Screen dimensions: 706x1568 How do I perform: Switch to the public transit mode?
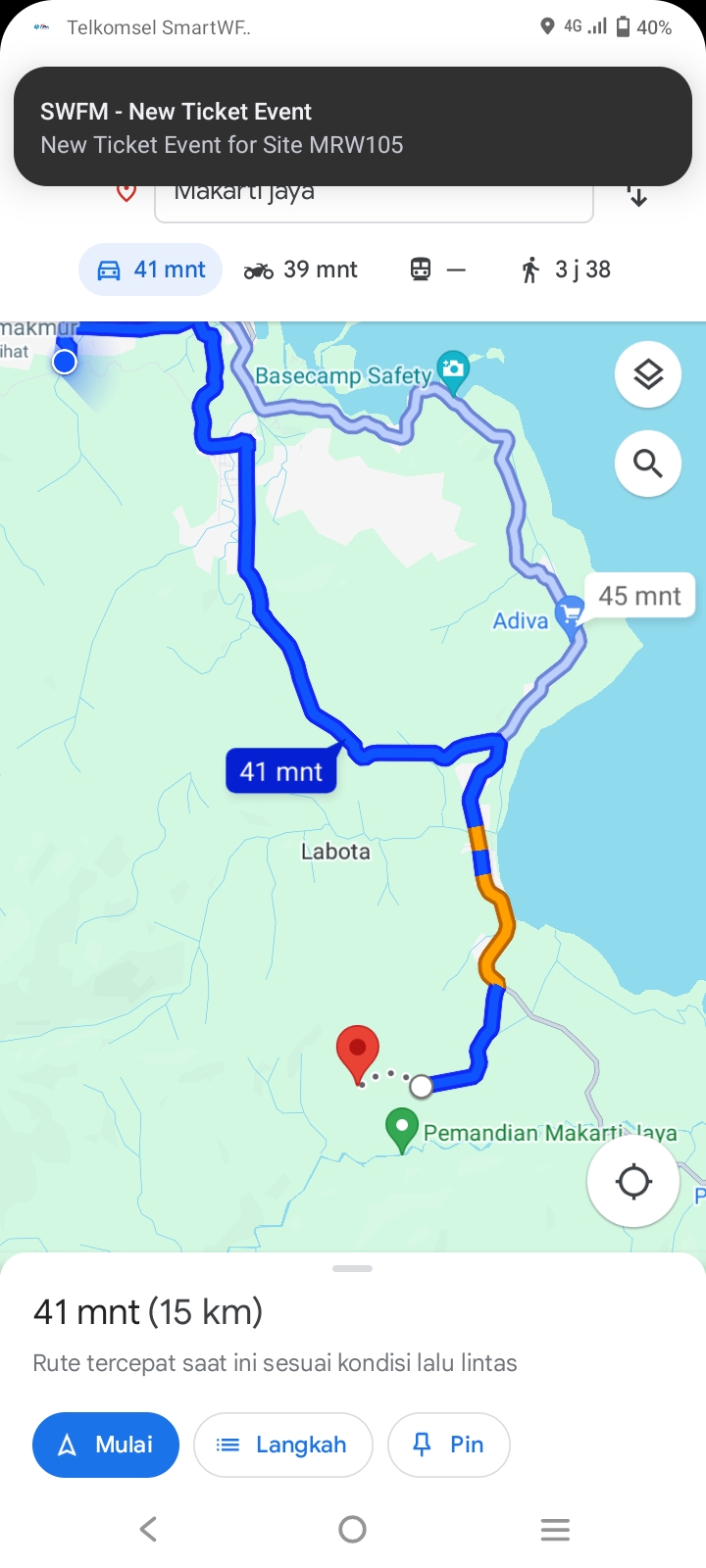pos(437,269)
